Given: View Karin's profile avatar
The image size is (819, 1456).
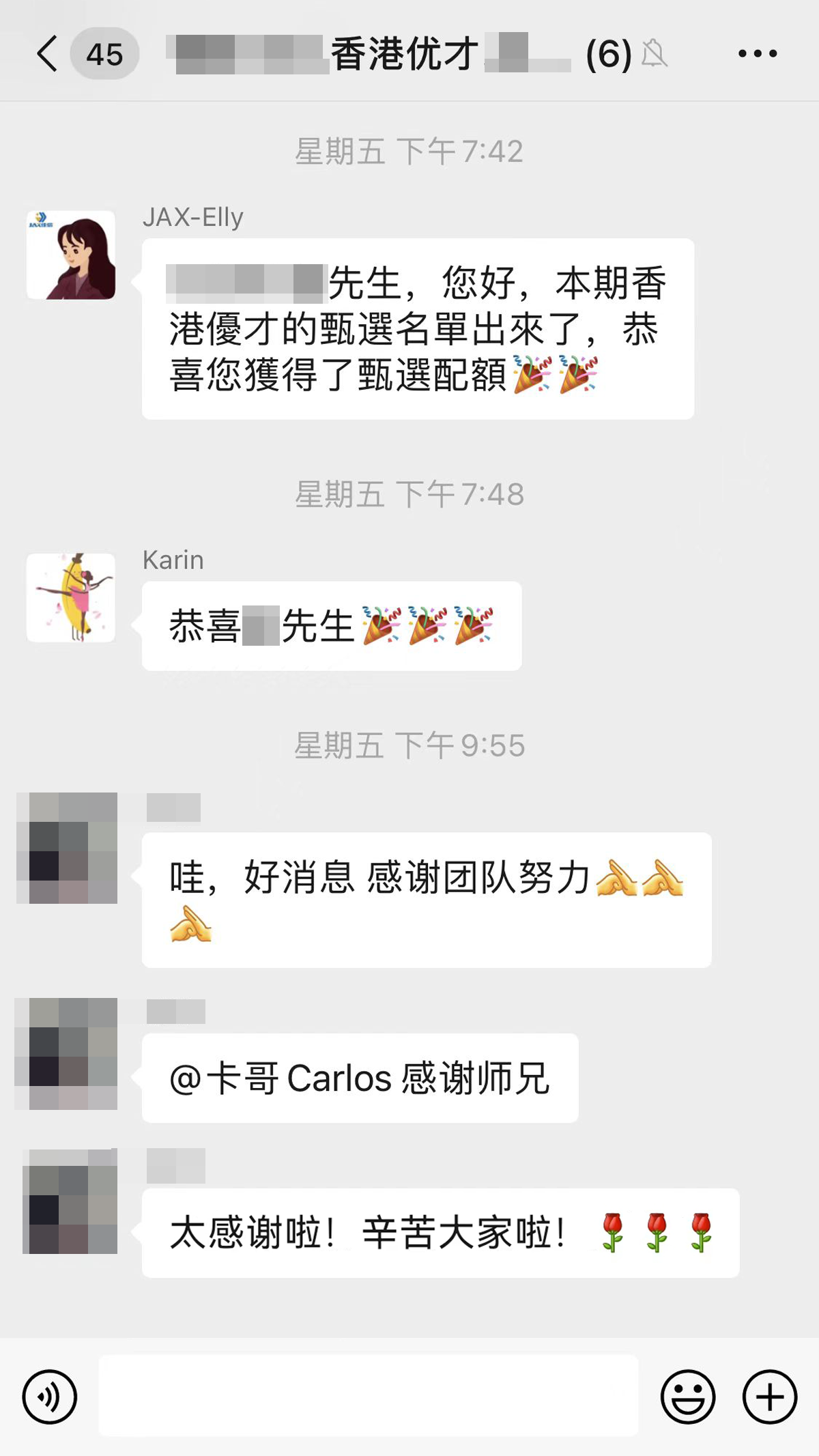Looking at the screenshot, I should (x=71, y=598).
